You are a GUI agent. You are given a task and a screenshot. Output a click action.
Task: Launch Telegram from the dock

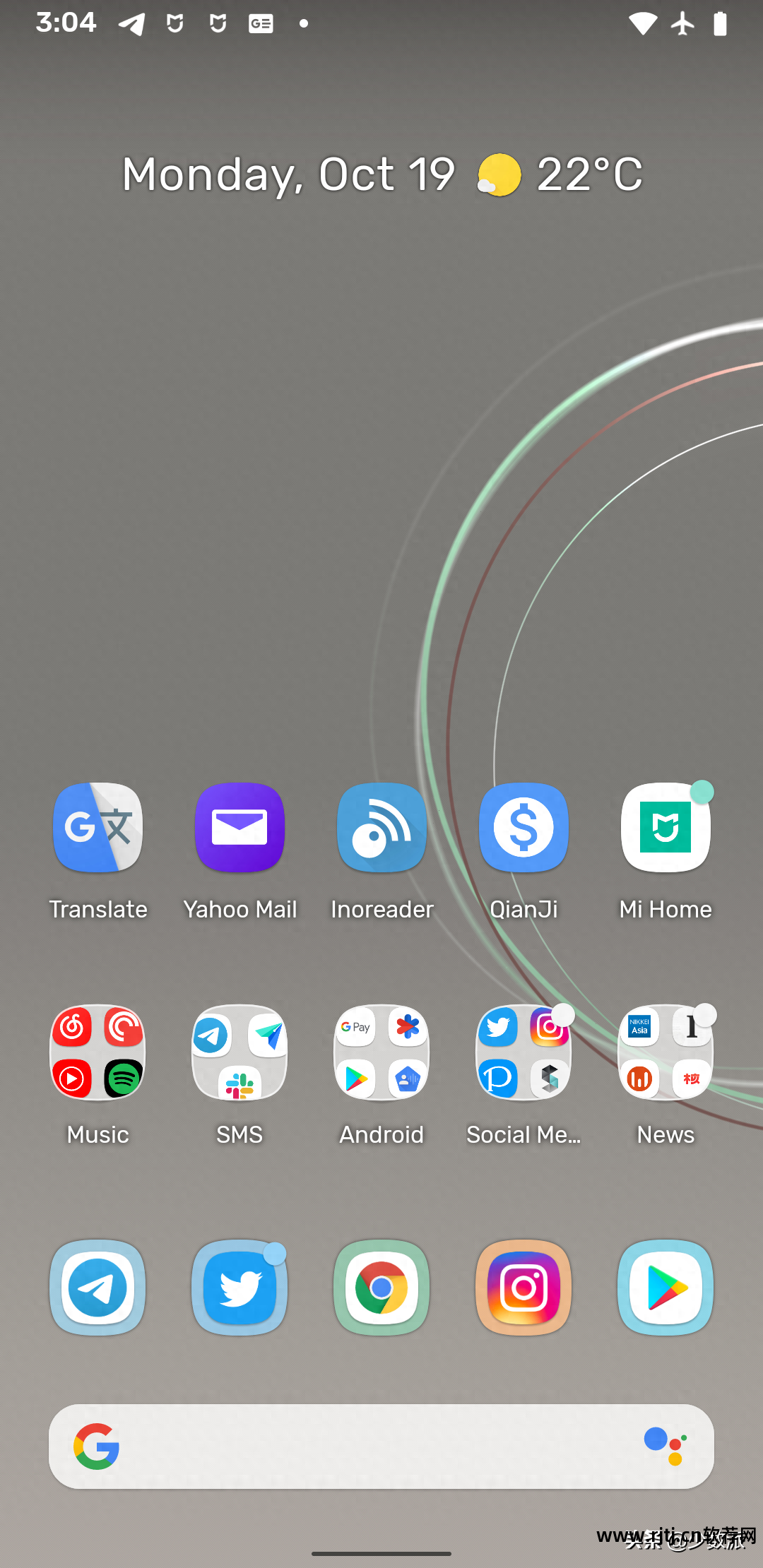coord(98,1288)
